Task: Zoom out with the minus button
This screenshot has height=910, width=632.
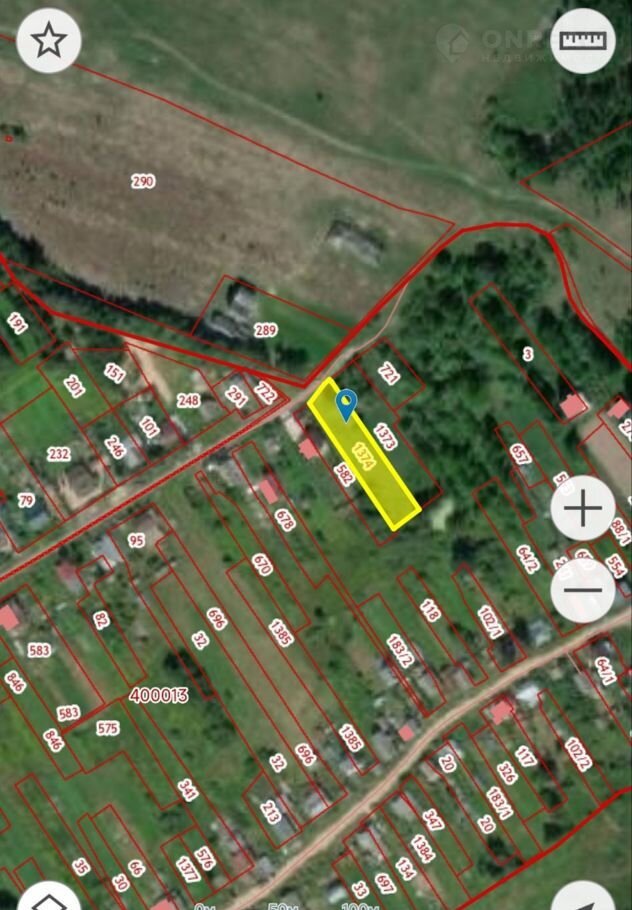Action: coord(583,590)
